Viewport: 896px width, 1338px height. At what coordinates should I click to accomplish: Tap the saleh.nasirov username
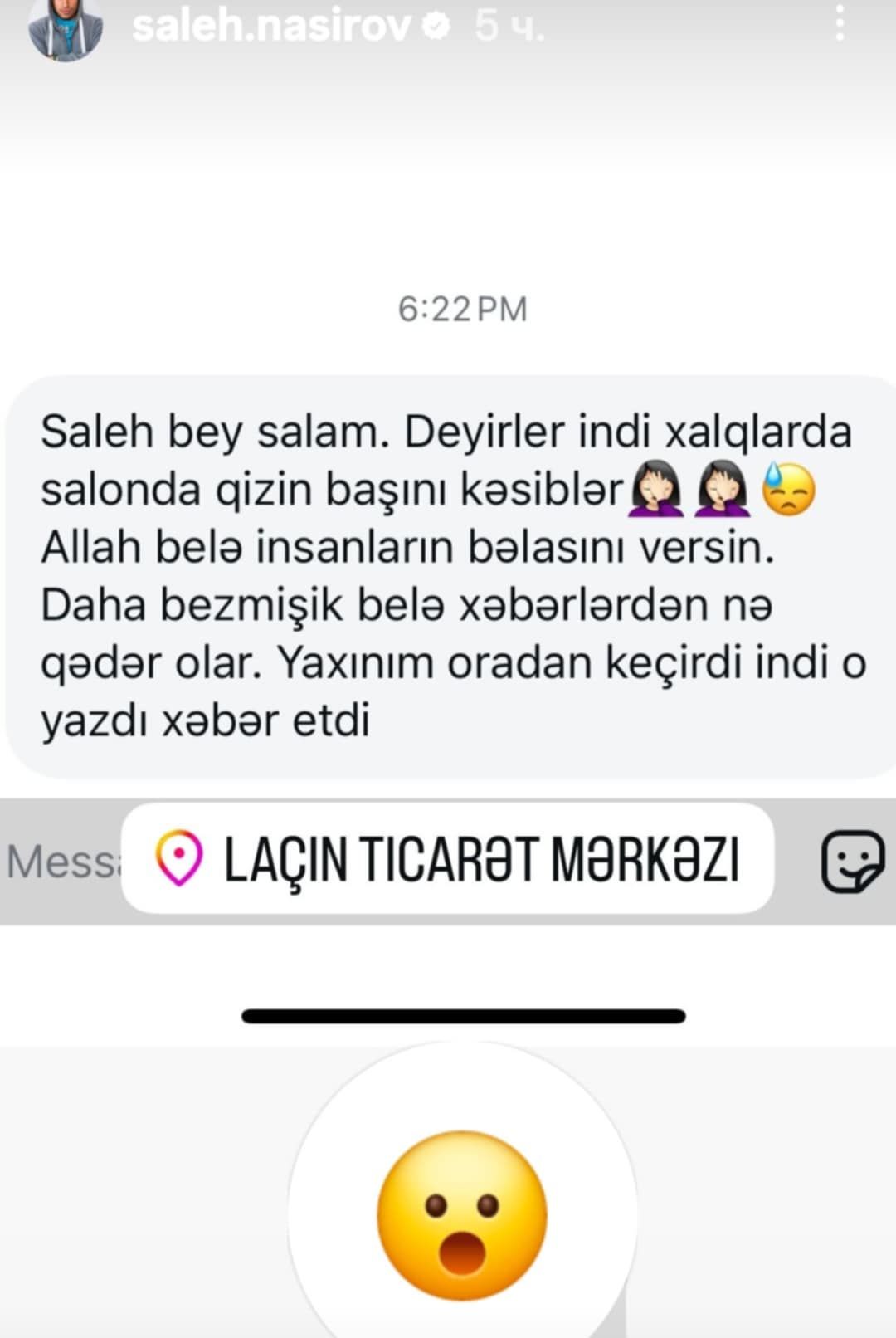click(271, 27)
